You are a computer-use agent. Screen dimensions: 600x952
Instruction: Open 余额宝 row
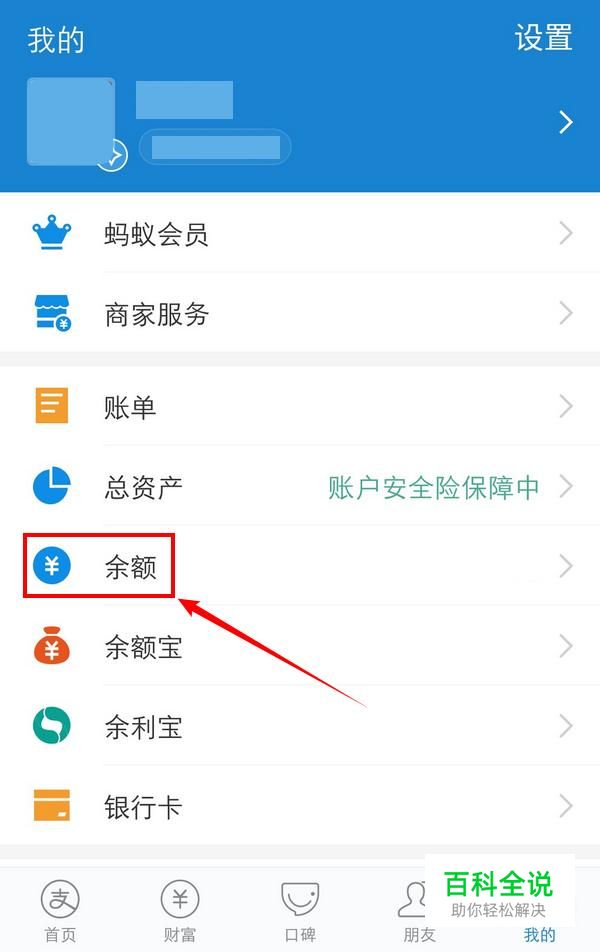[x=300, y=647]
